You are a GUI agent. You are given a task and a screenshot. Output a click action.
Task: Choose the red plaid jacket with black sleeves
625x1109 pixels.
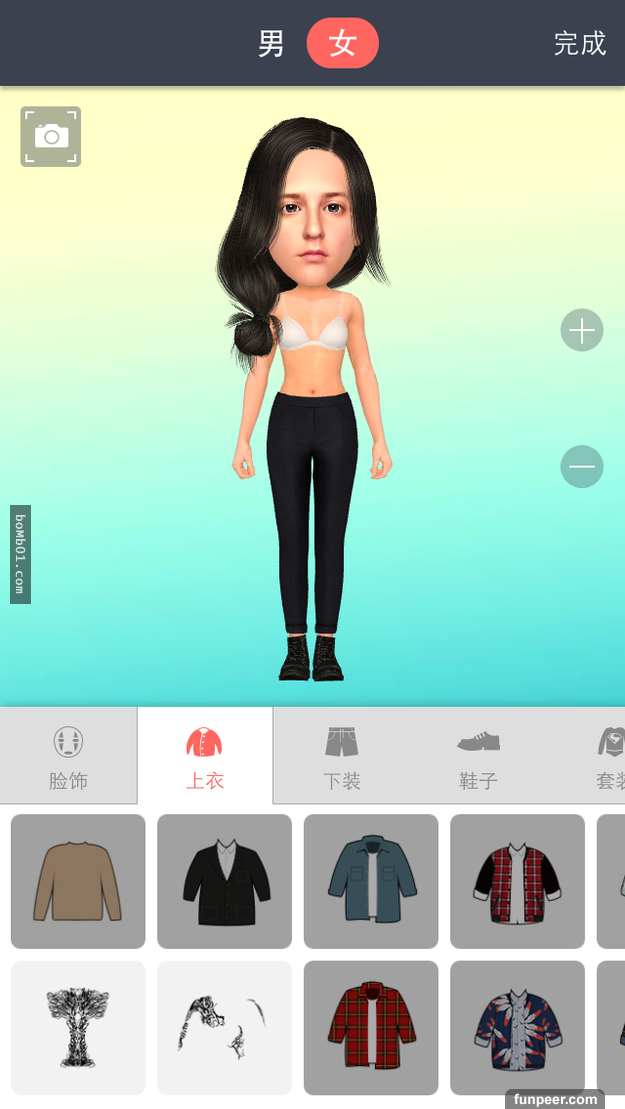point(517,881)
